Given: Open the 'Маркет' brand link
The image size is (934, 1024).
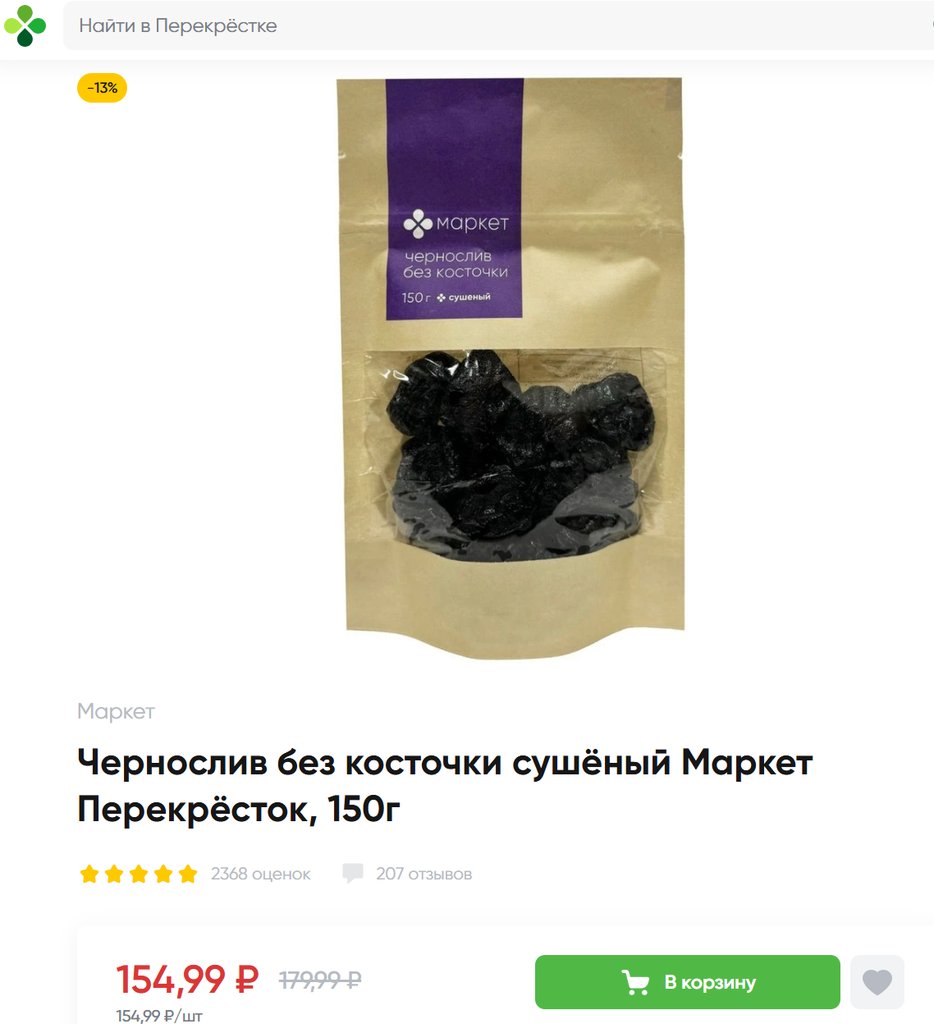Looking at the screenshot, I should click(x=116, y=712).
